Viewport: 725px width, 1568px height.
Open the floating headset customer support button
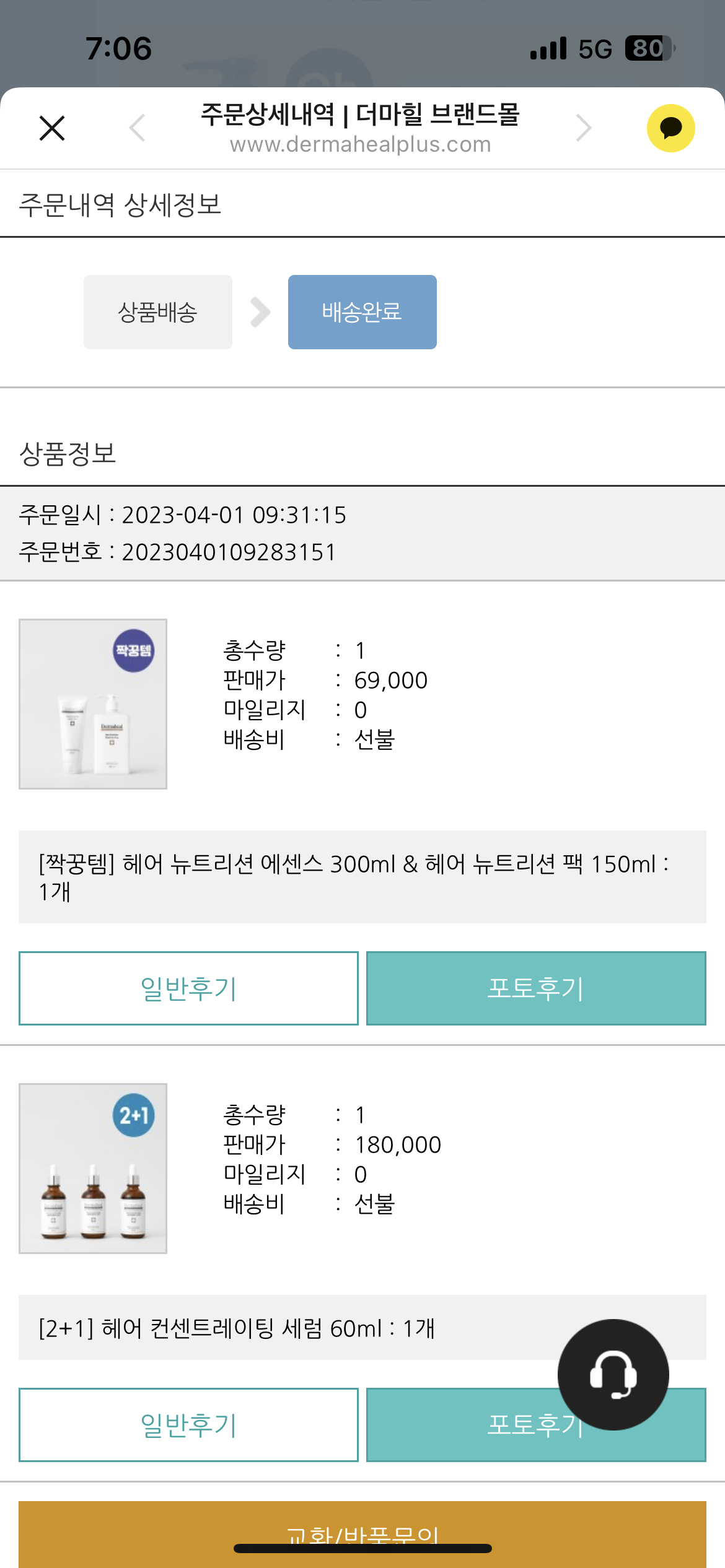pos(613,1375)
